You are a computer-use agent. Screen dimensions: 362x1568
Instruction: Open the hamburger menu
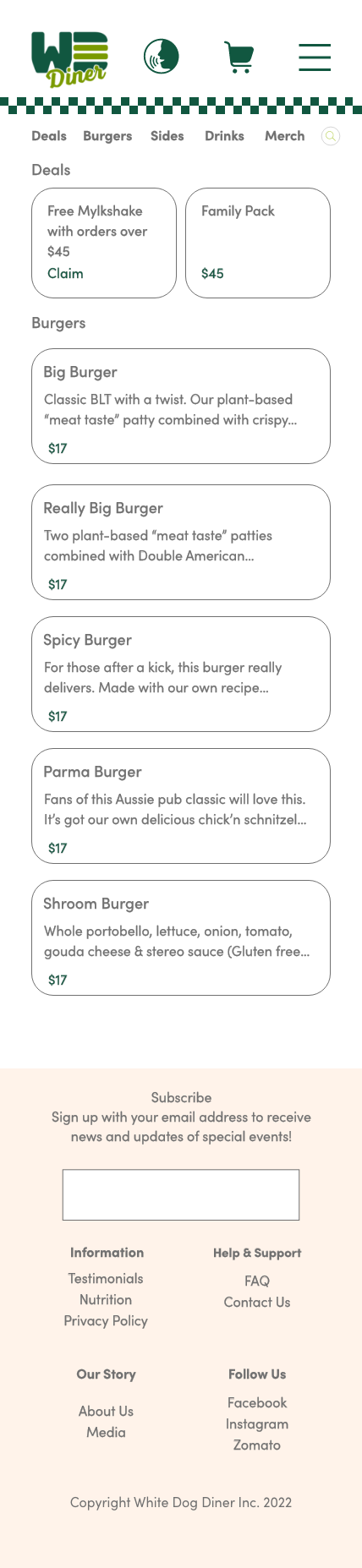(x=315, y=57)
